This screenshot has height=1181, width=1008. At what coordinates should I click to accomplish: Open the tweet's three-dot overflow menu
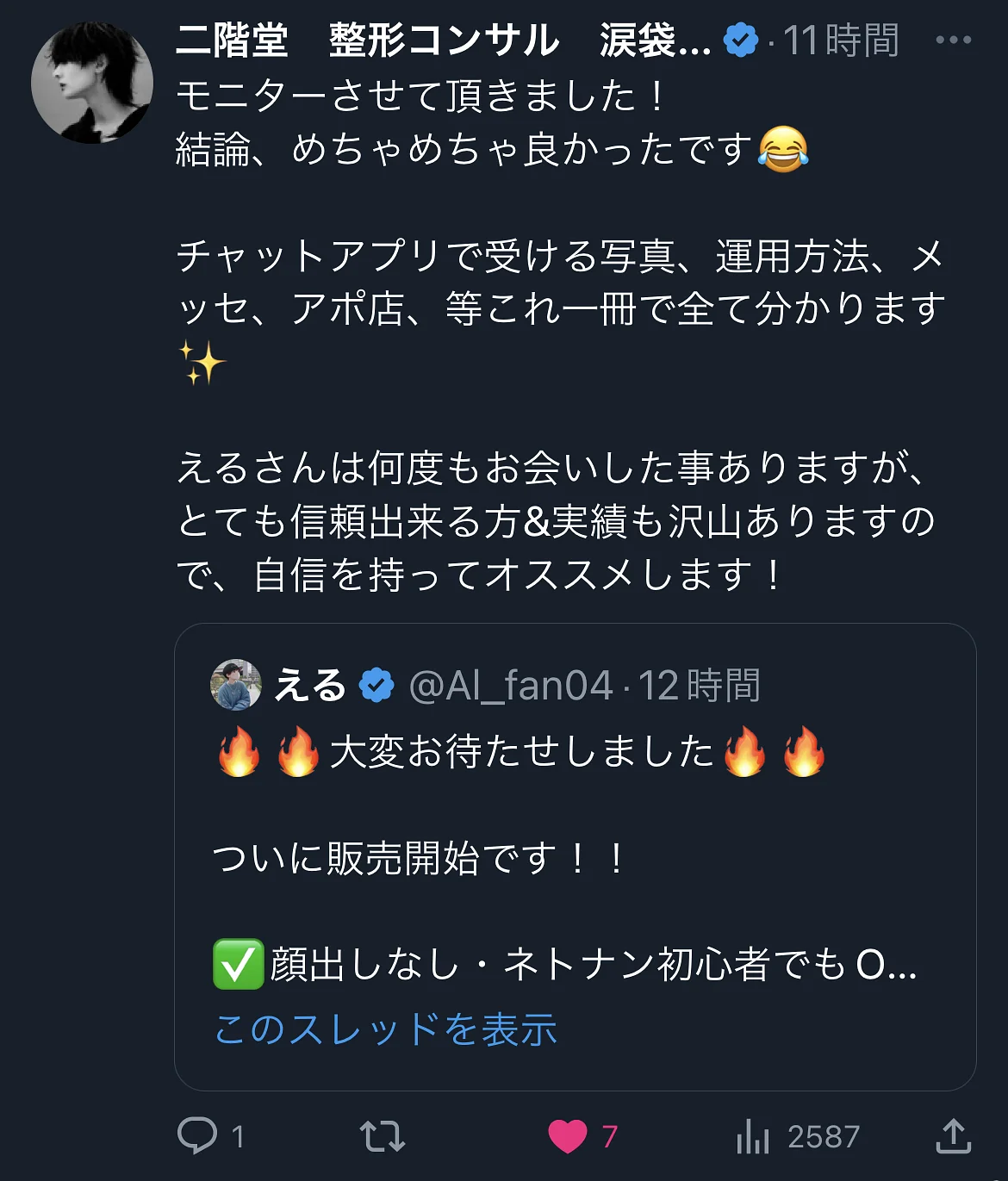tap(953, 40)
